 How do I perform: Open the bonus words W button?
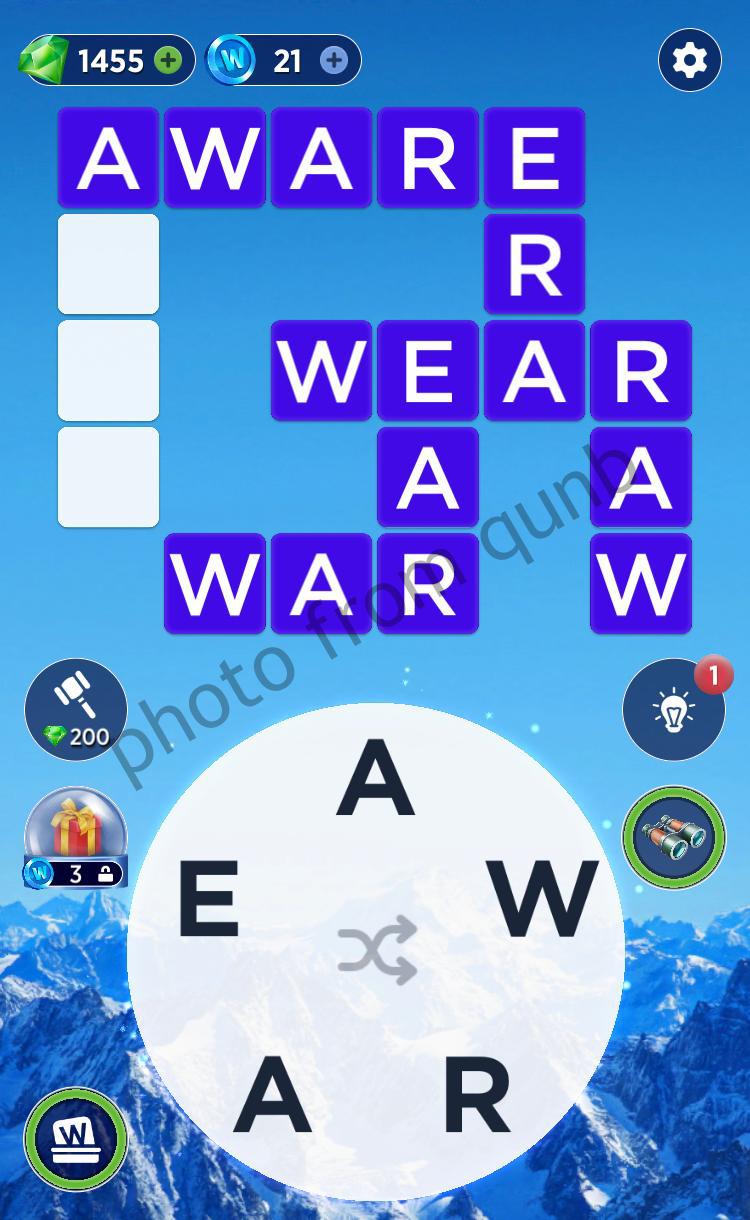tap(76, 1139)
